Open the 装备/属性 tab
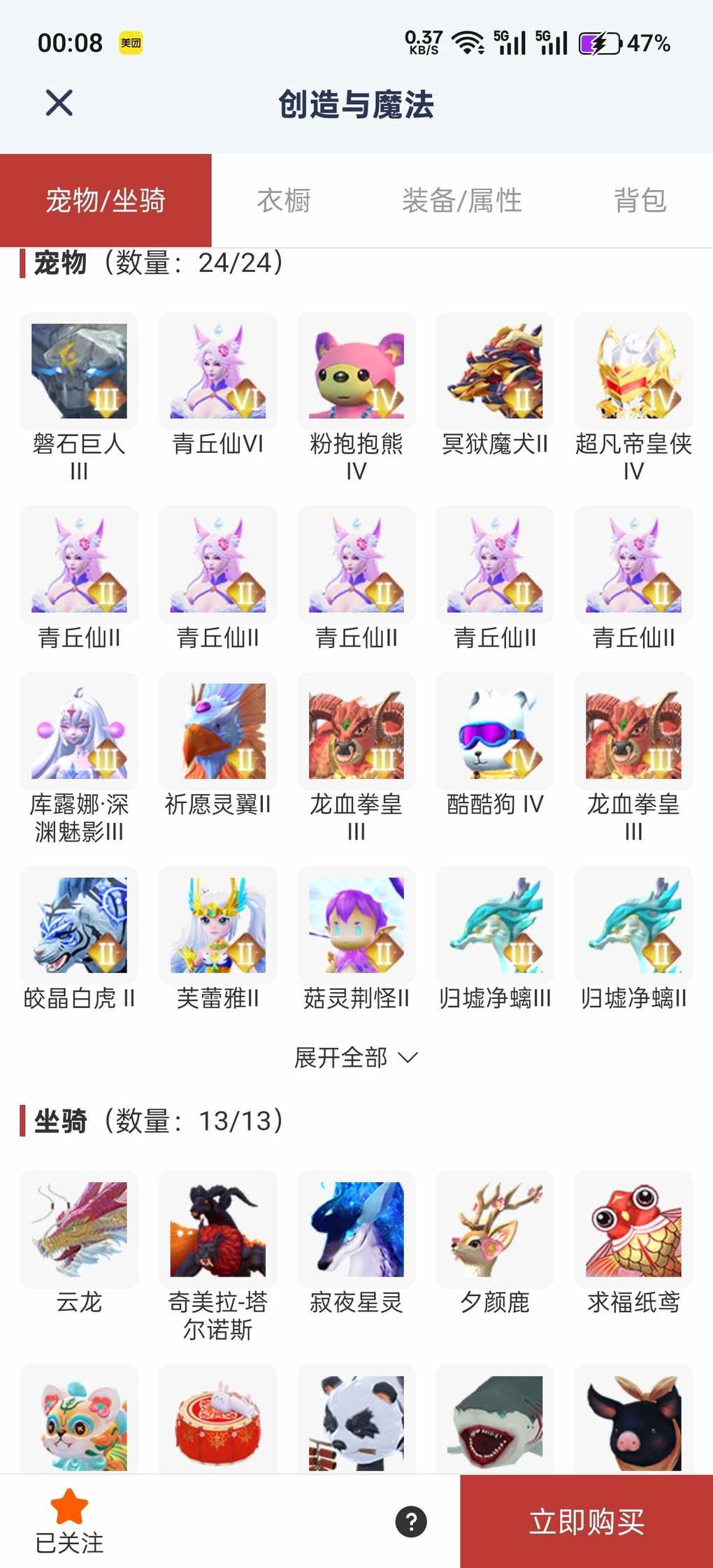 point(461,201)
